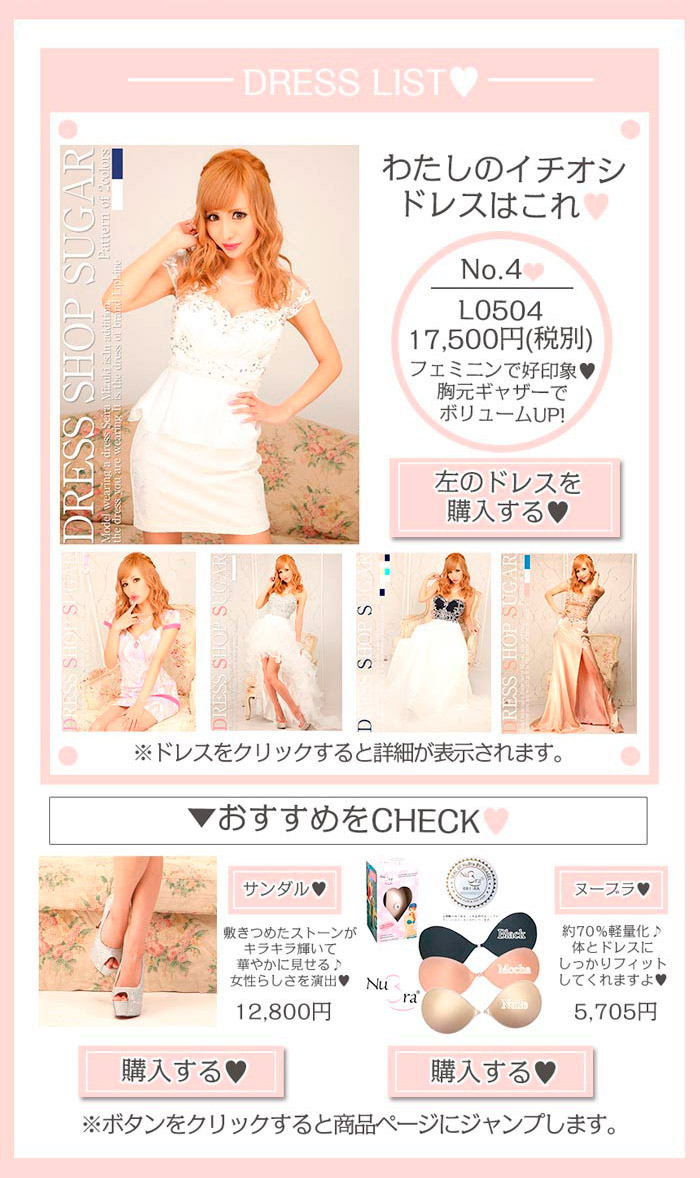Purchase the 5,705円 NuBra
Viewport: 700px width, 1178px height.
491,1071
